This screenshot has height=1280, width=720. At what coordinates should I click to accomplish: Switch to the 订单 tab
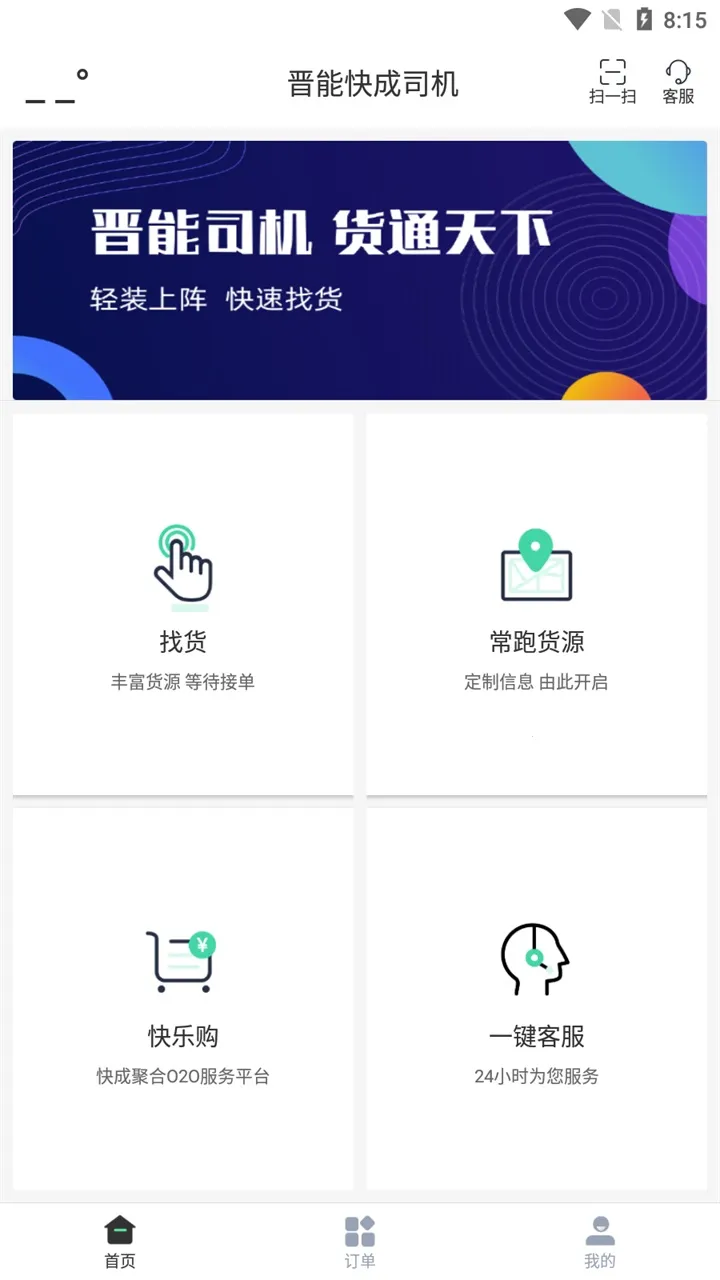tap(360, 1242)
